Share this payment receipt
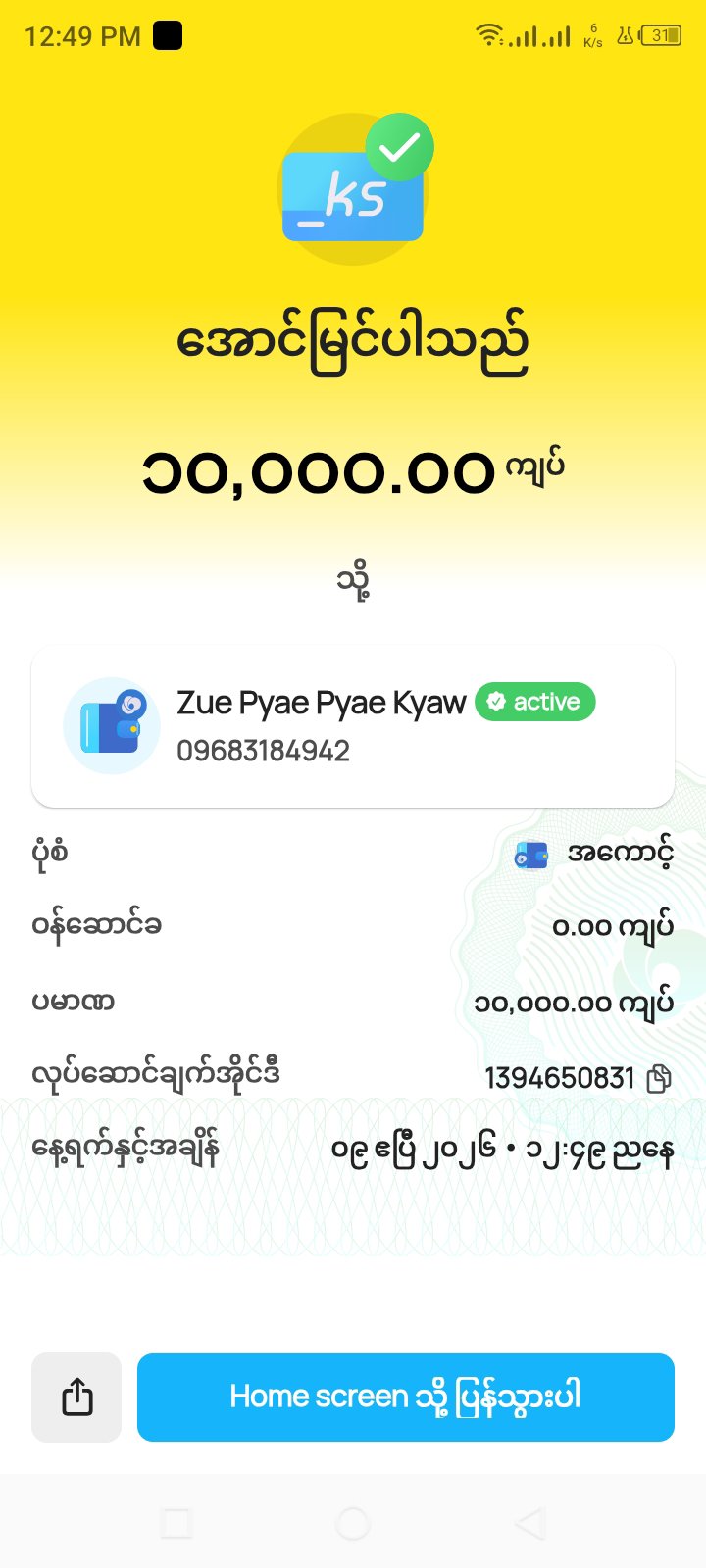 pyautogui.click(x=76, y=1396)
